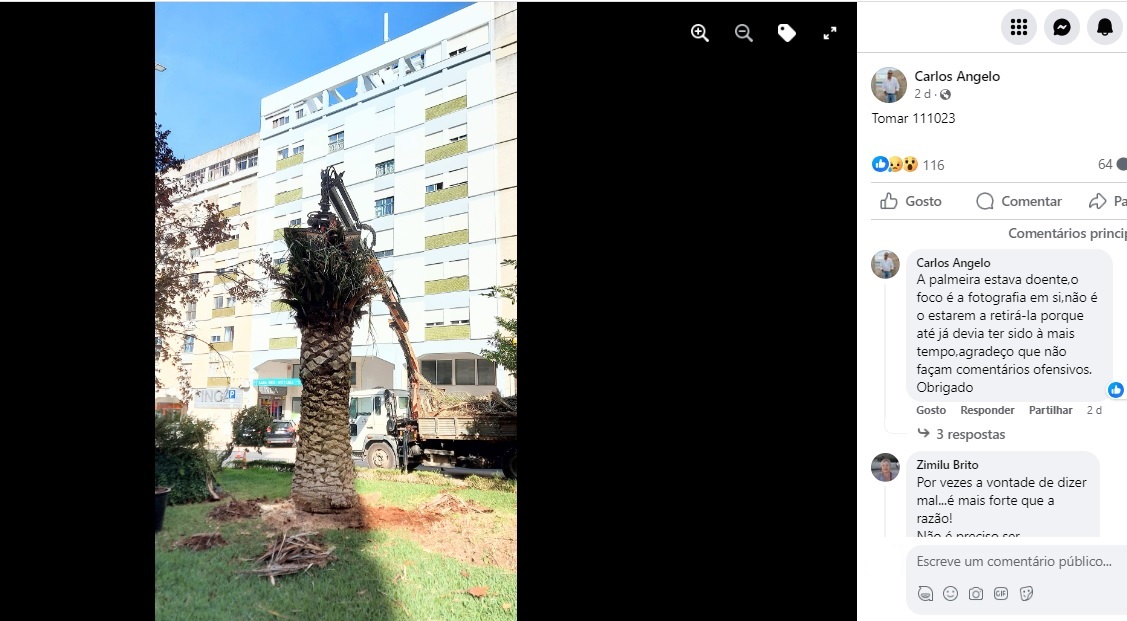Like Carlos Angelo's comment

pos(930,410)
